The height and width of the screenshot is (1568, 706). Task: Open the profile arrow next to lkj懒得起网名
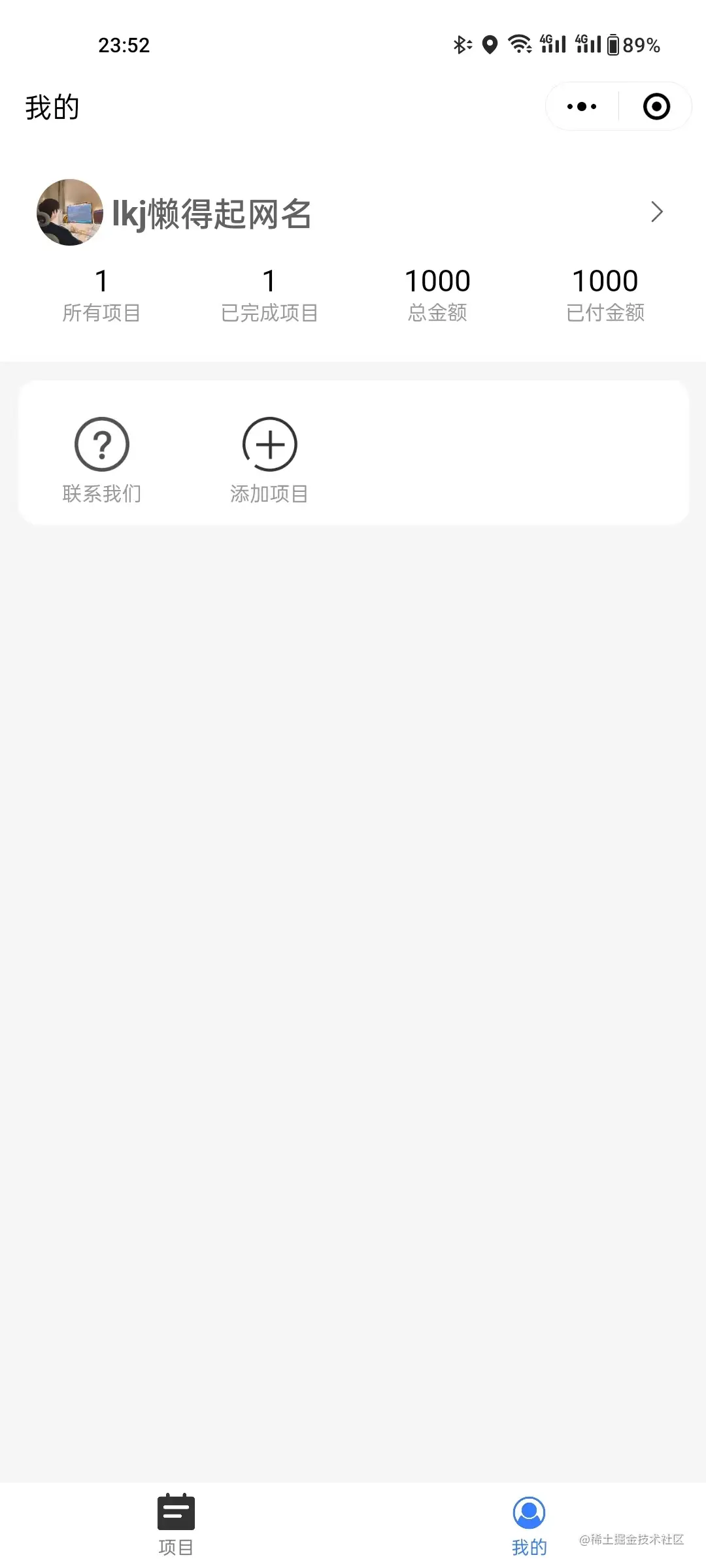(656, 212)
